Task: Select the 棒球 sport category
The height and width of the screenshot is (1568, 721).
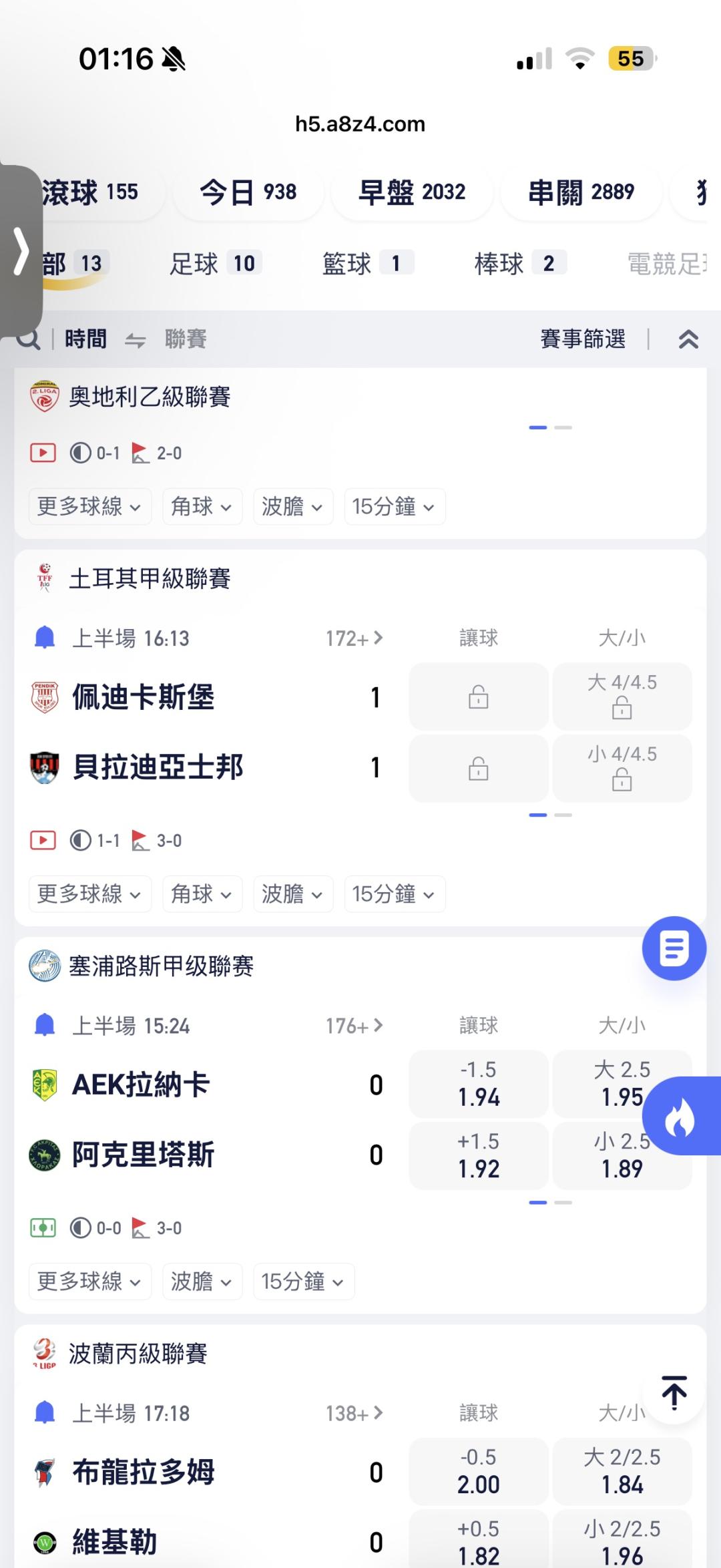Action: [x=519, y=264]
